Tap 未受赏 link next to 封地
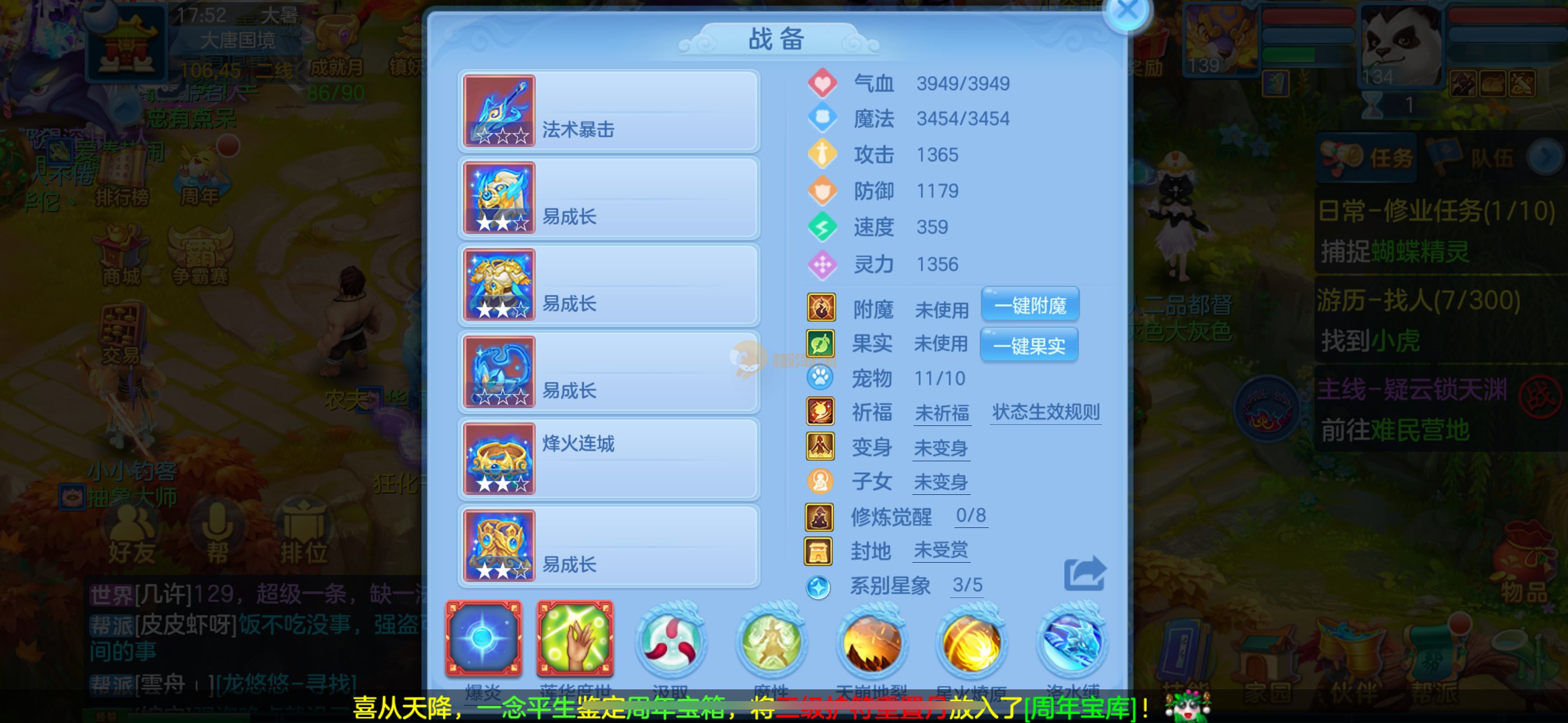 pos(940,550)
